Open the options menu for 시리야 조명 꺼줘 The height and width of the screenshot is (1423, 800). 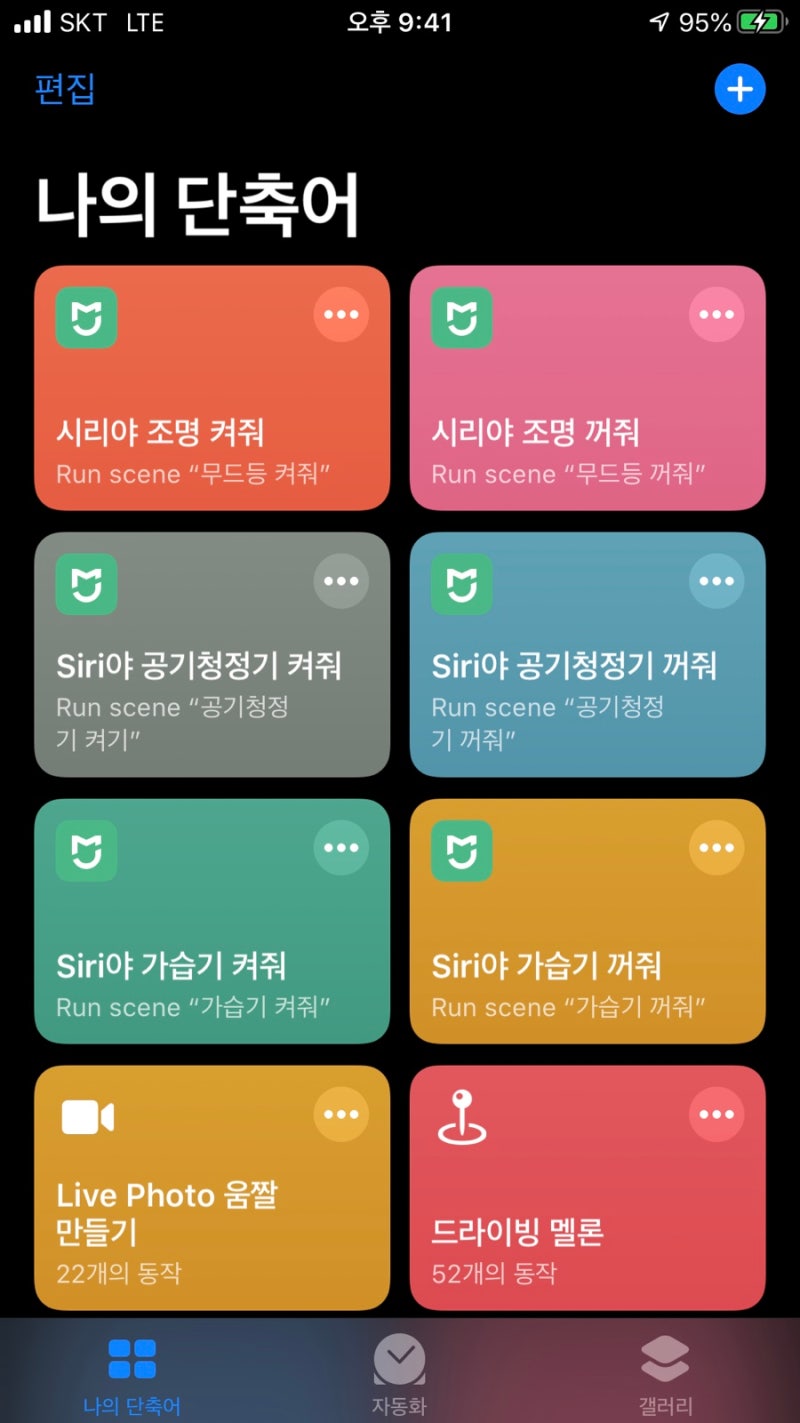click(717, 314)
